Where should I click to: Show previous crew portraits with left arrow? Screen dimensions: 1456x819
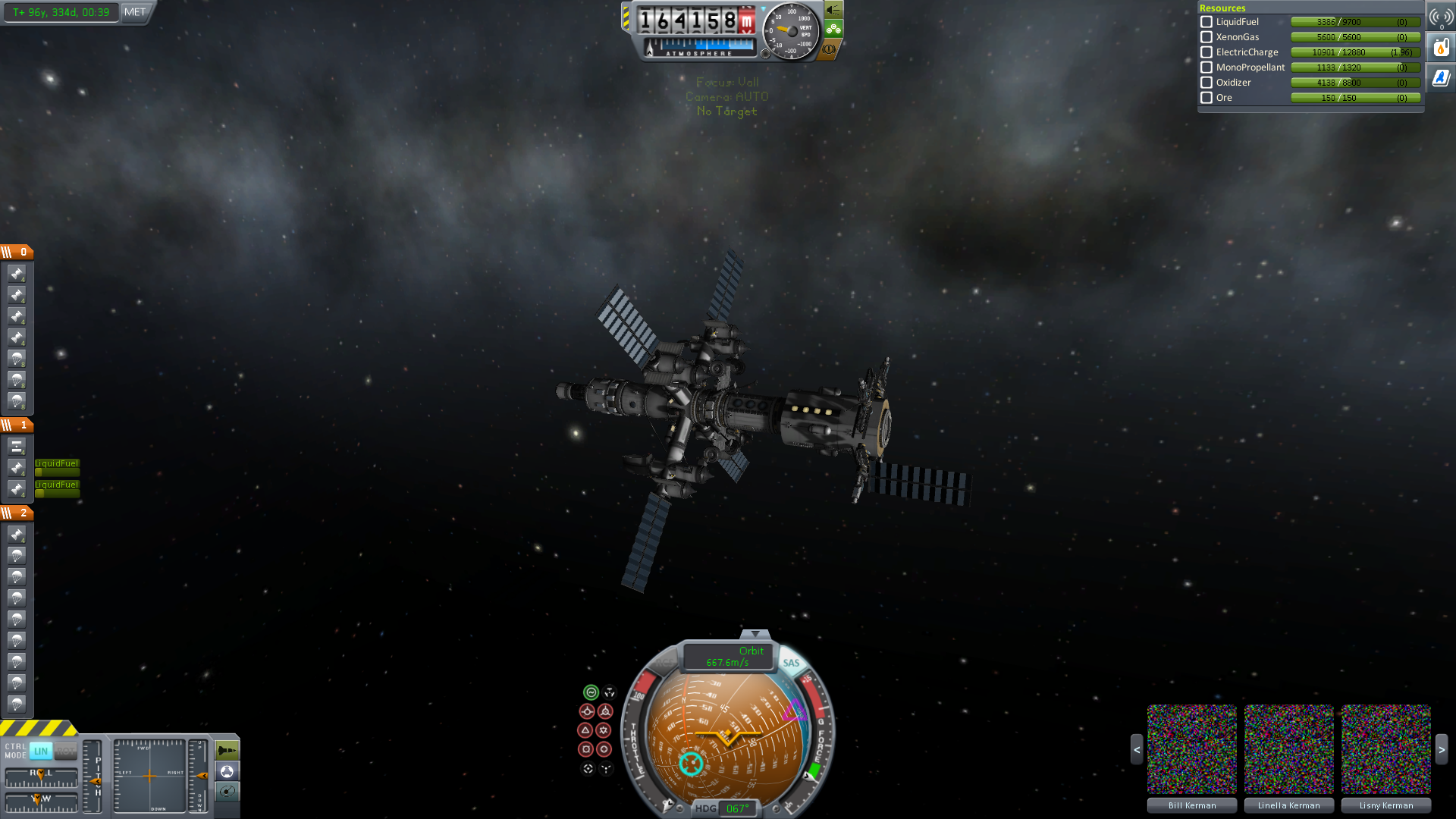pyautogui.click(x=1136, y=749)
